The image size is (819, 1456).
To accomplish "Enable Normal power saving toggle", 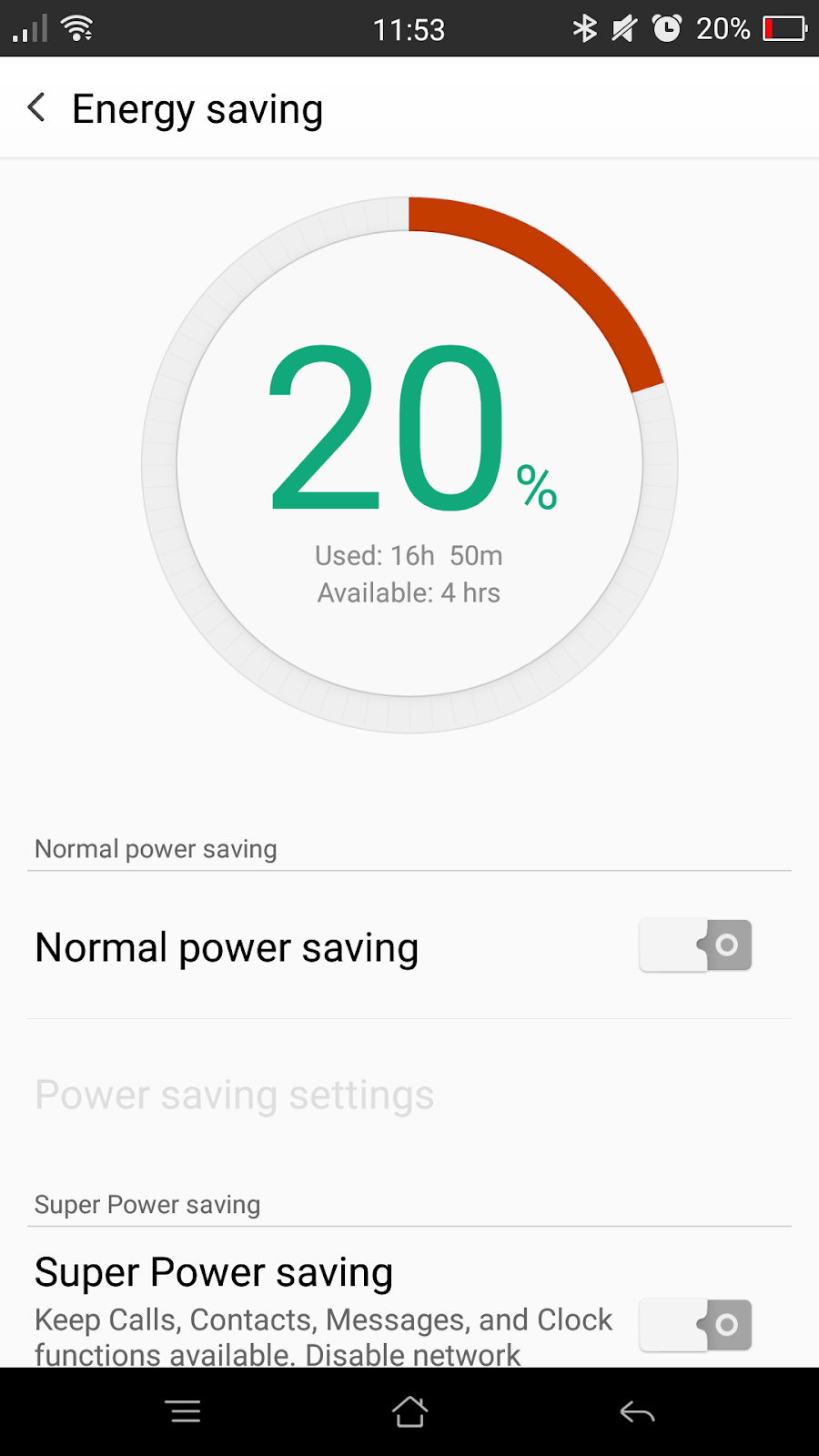I will pyautogui.click(x=695, y=945).
